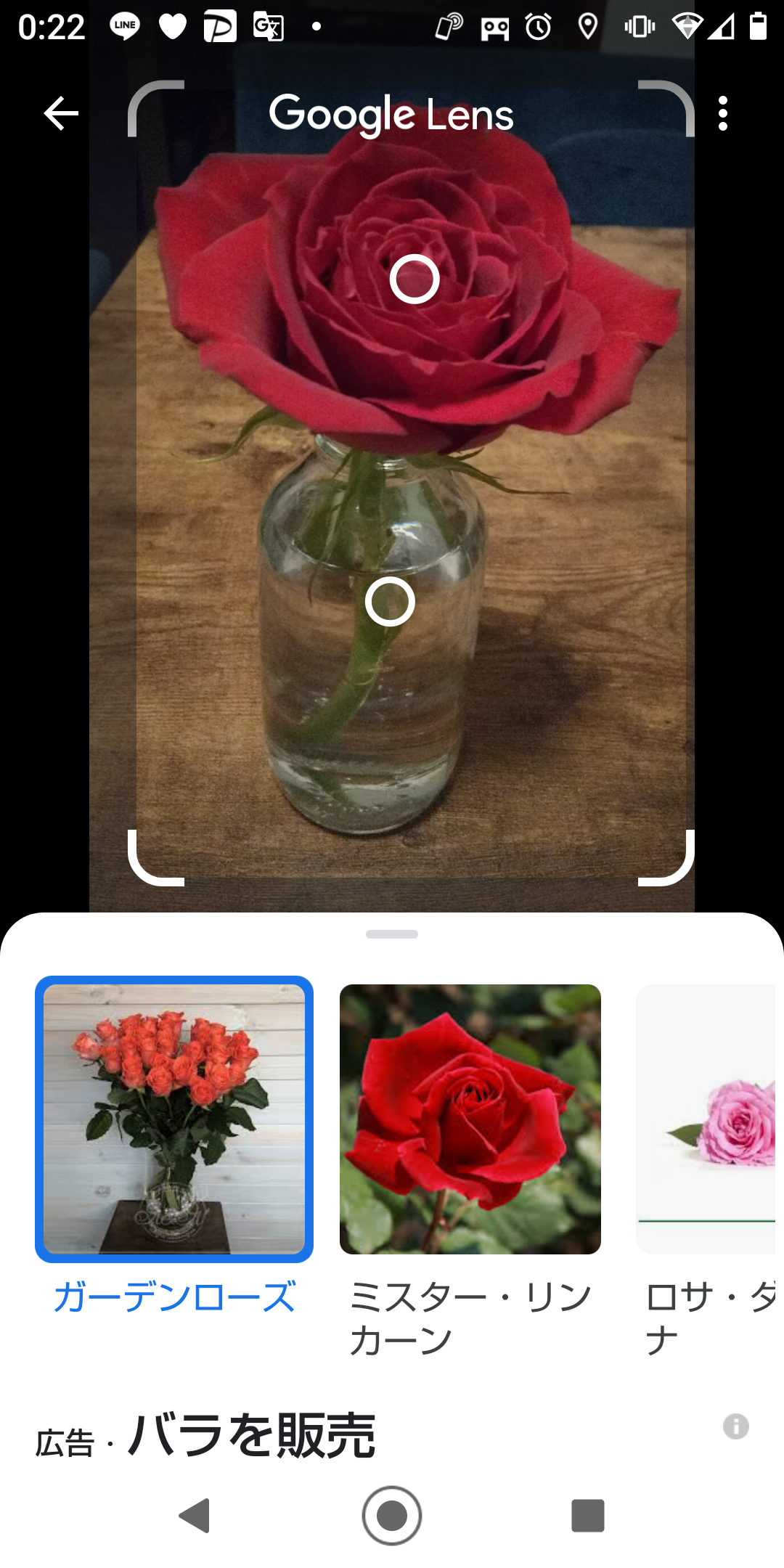Select the rose flower focus point
This screenshot has height=1568, width=784.
click(415, 279)
